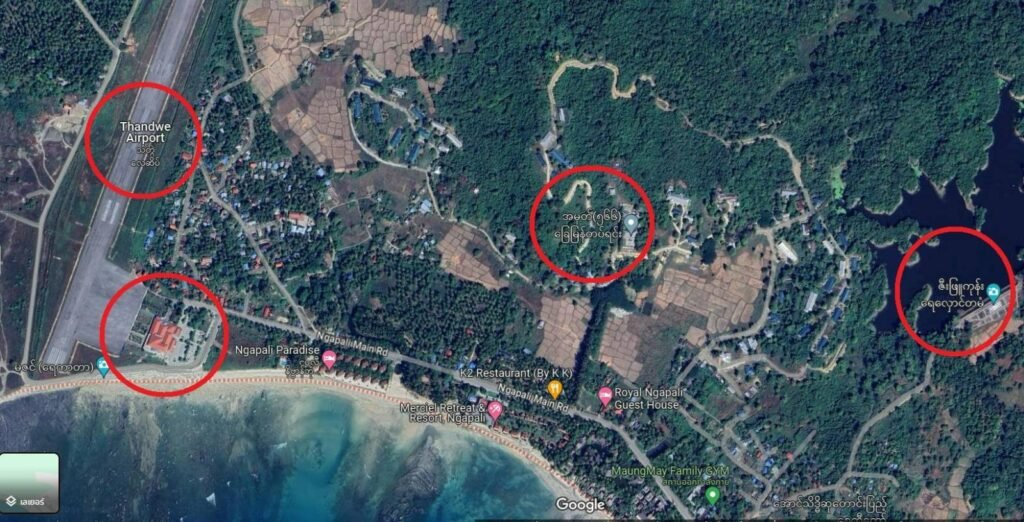Select the Merciel Retreat & Resort marker
The height and width of the screenshot is (522, 1024).
tap(493, 409)
